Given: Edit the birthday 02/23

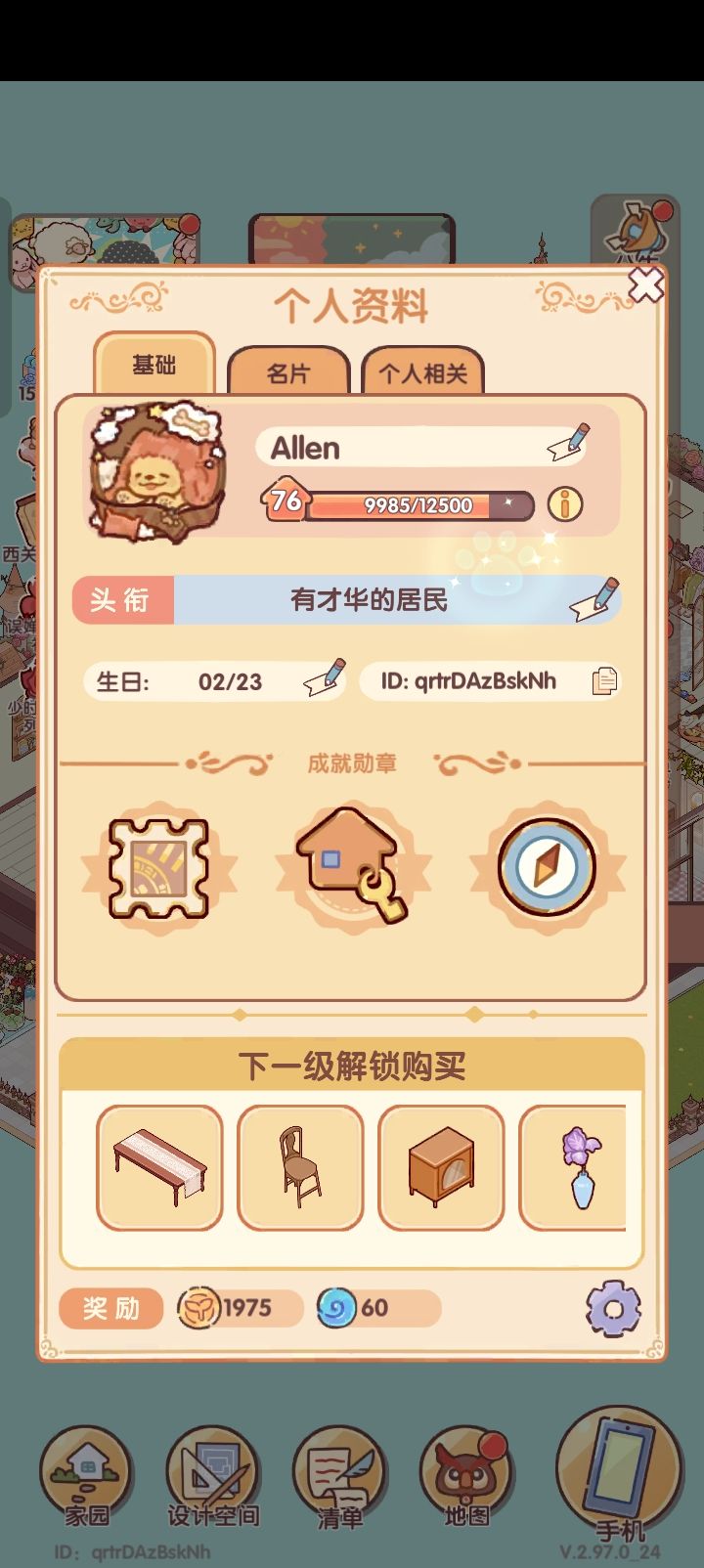Looking at the screenshot, I should point(321,681).
